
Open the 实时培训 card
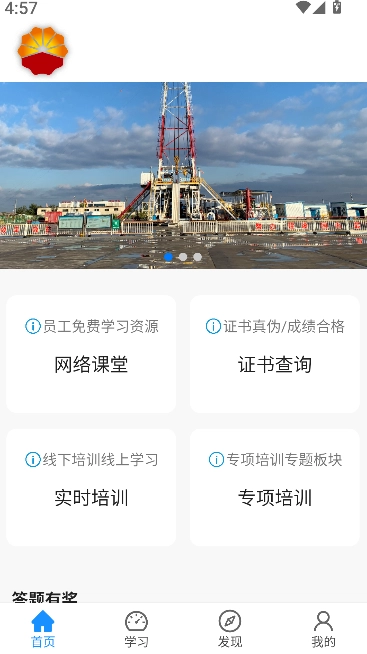91,488
